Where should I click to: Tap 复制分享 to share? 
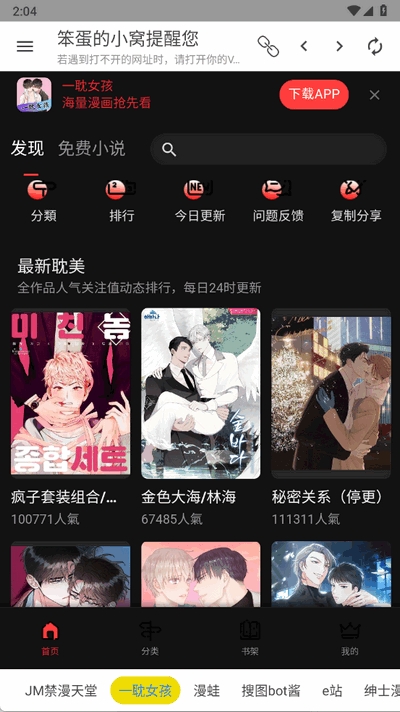(356, 201)
